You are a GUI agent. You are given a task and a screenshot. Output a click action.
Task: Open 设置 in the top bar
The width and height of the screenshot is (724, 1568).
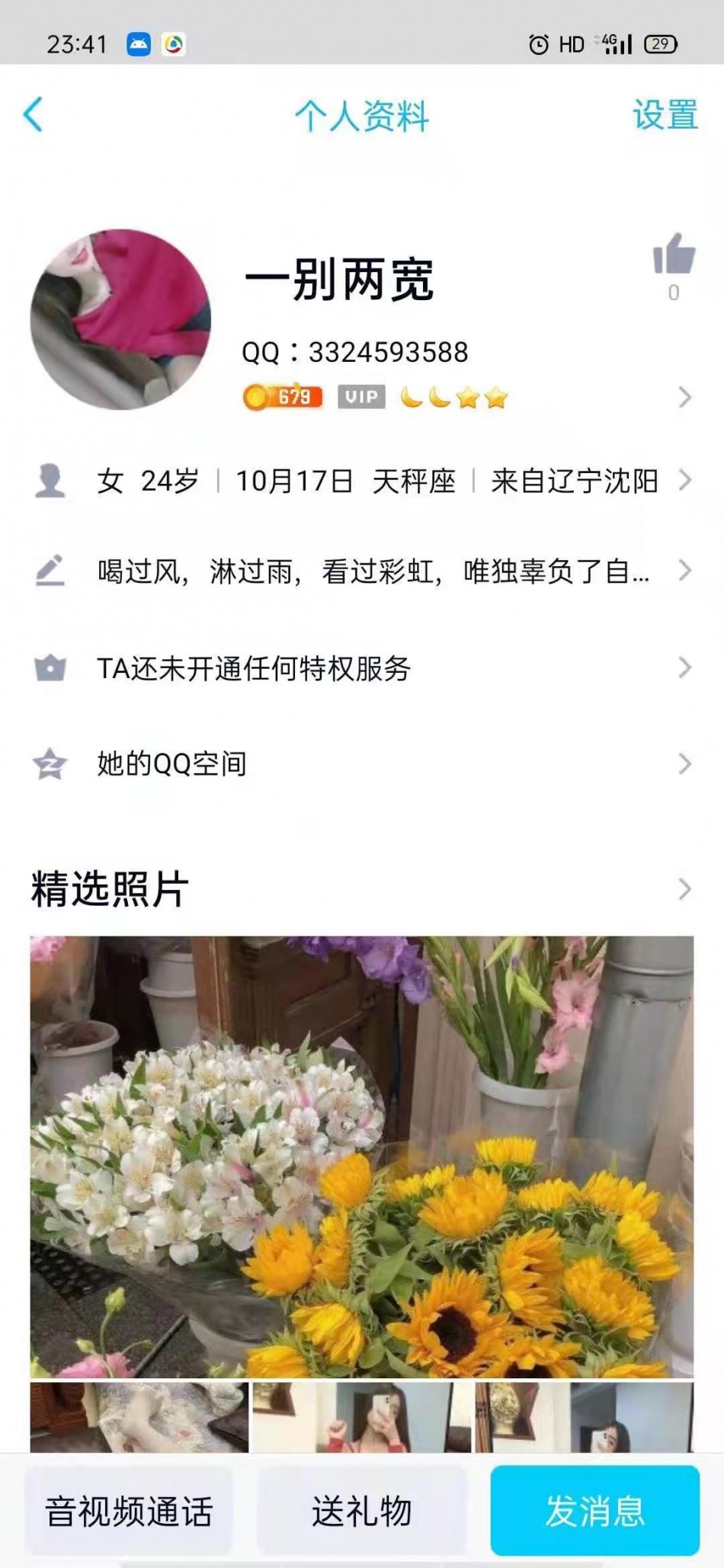[x=665, y=116]
